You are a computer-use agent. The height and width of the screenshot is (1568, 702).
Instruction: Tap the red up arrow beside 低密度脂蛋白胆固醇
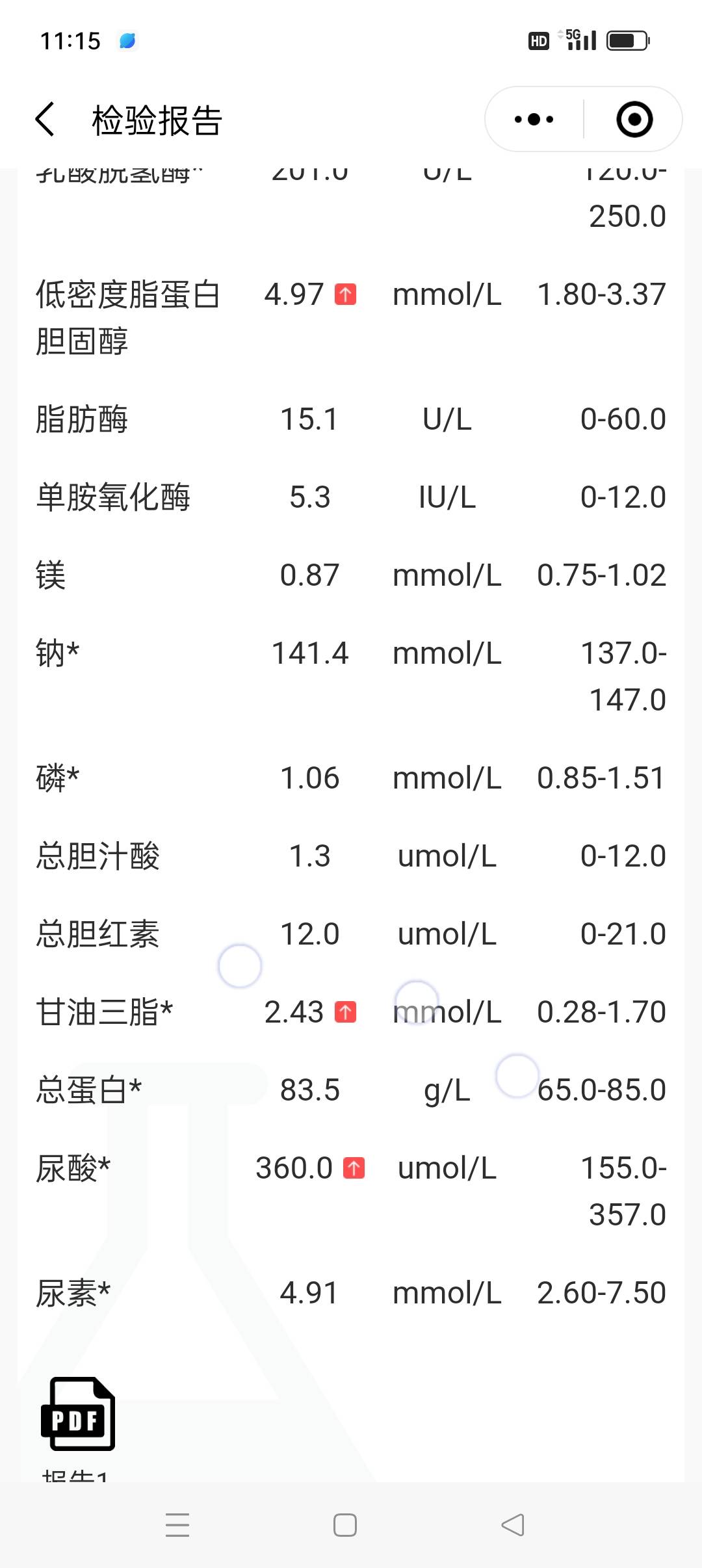(x=344, y=294)
